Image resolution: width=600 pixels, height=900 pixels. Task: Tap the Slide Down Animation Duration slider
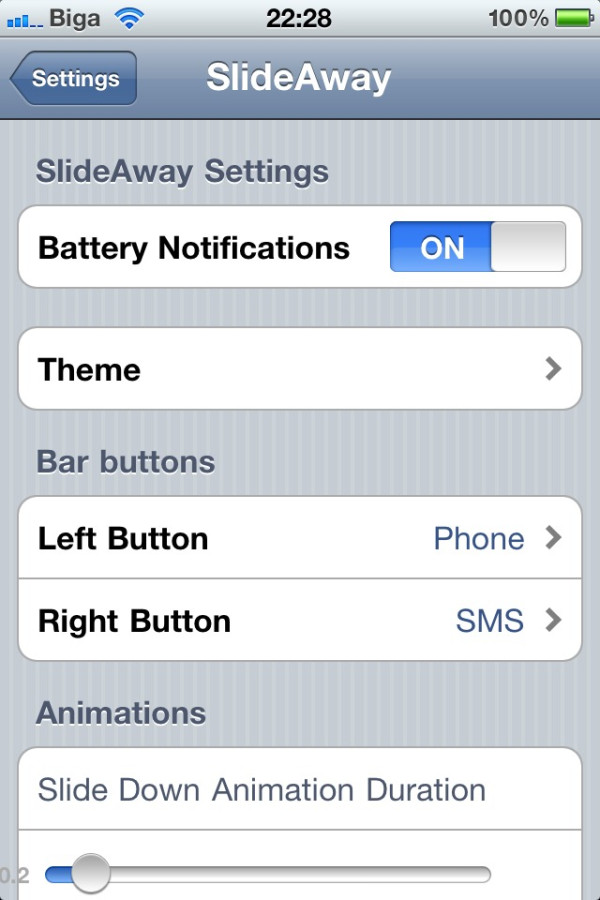[x=270, y=874]
